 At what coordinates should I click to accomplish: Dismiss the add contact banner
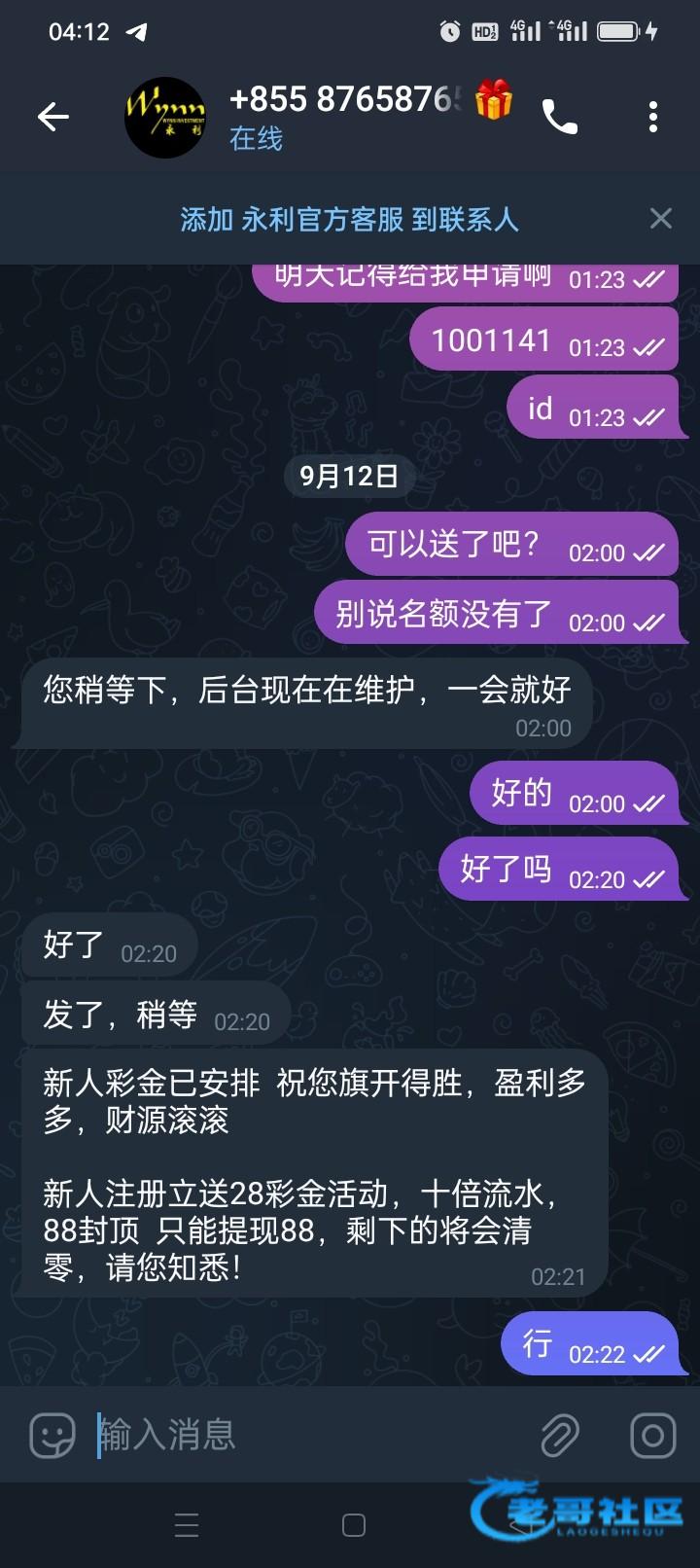[x=660, y=219]
